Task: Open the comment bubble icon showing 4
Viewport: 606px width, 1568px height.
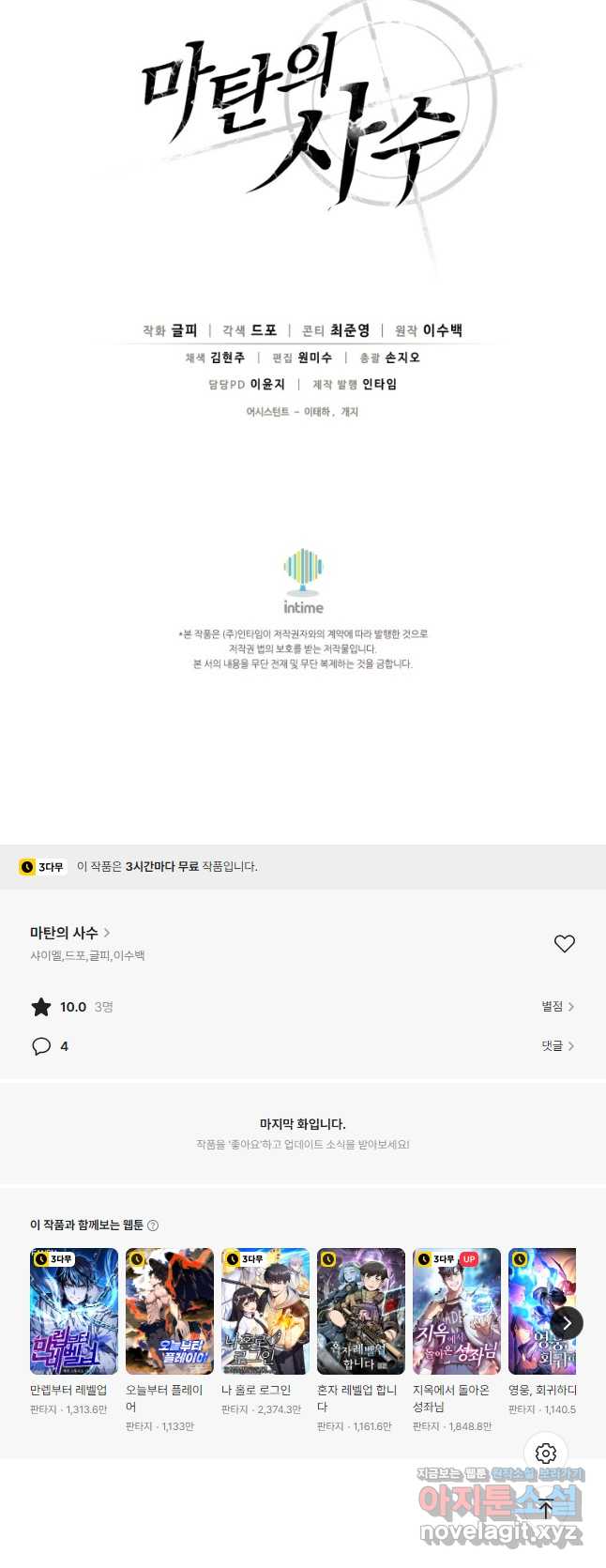Action: point(41,1046)
